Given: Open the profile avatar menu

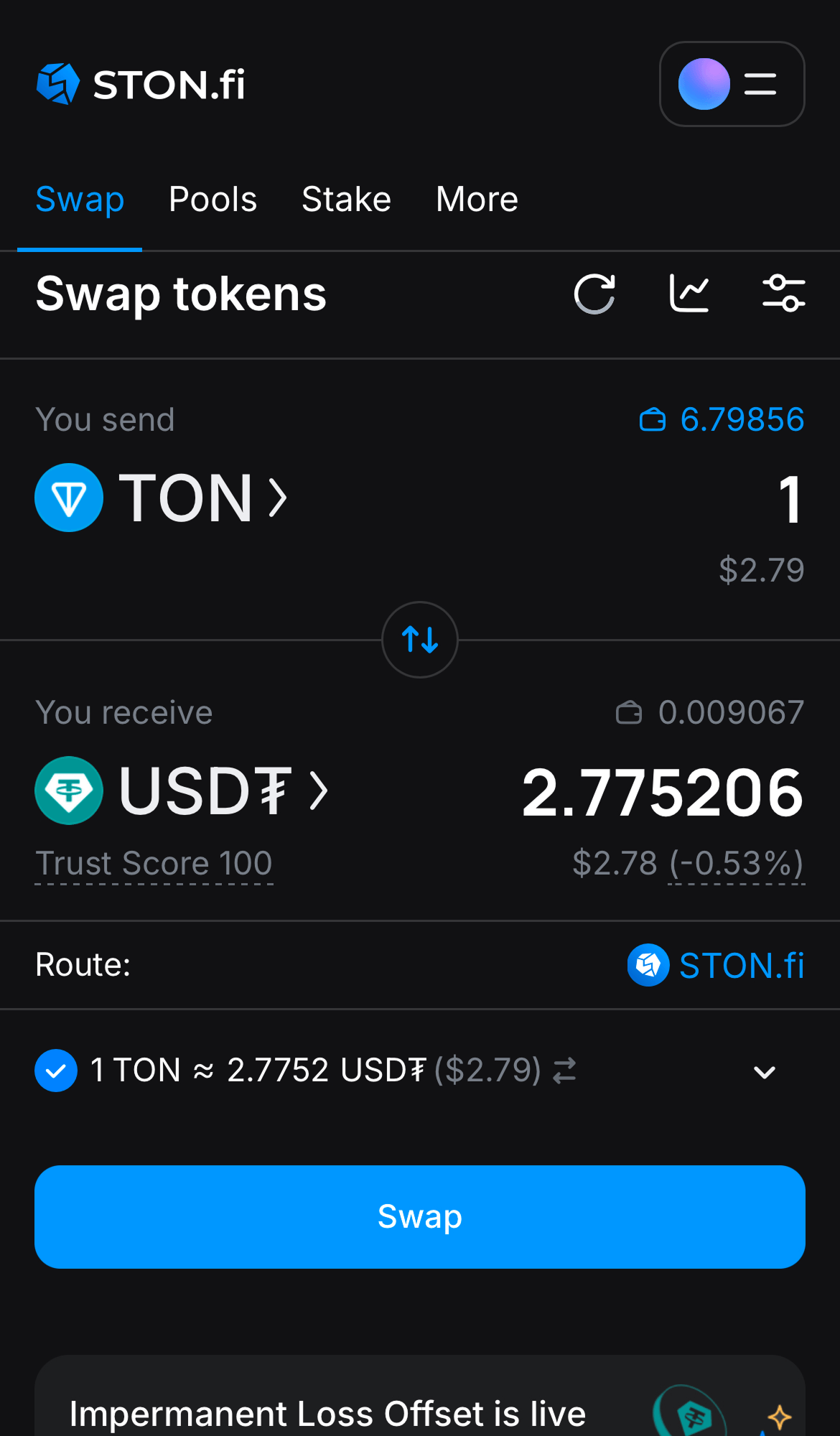Looking at the screenshot, I should coord(704,83).
